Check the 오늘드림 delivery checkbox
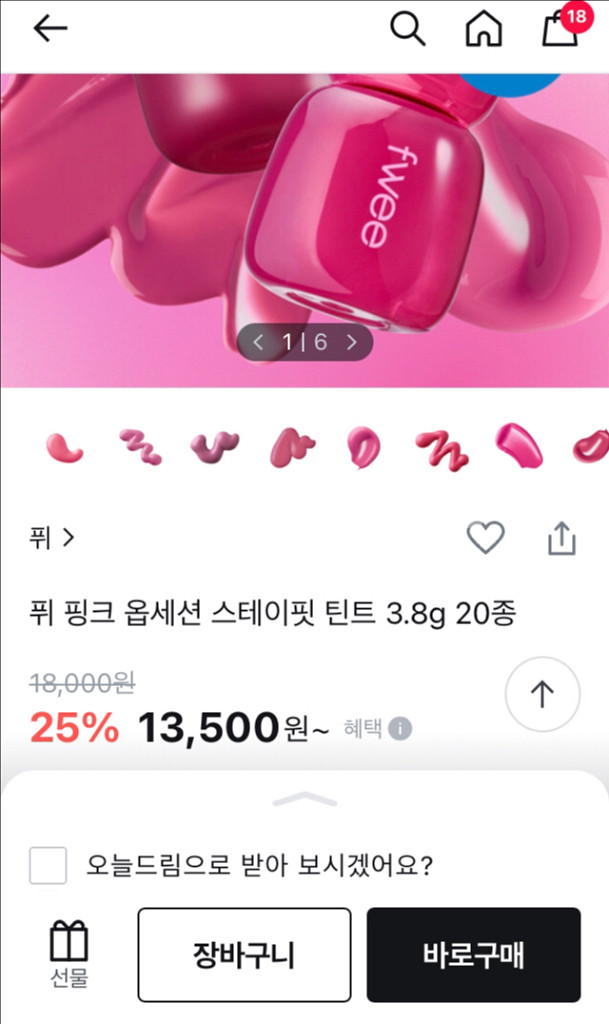 (x=48, y=865)
